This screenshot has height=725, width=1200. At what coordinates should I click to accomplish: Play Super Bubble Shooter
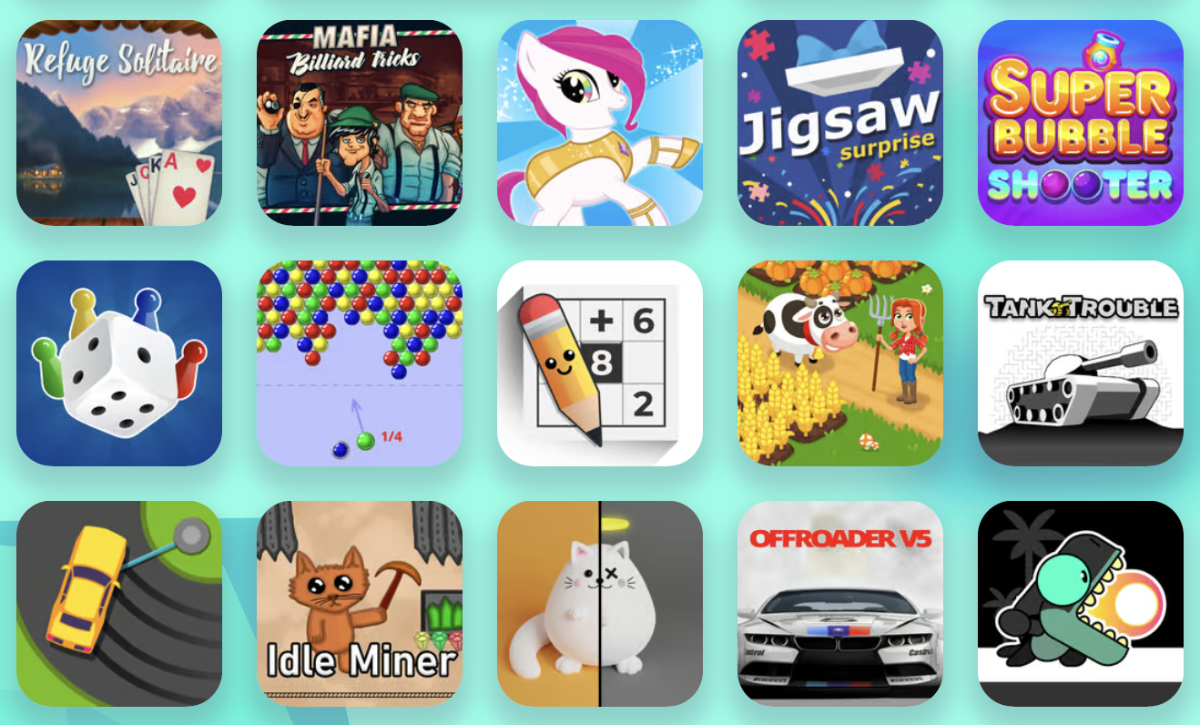[x=1080, y=123]
